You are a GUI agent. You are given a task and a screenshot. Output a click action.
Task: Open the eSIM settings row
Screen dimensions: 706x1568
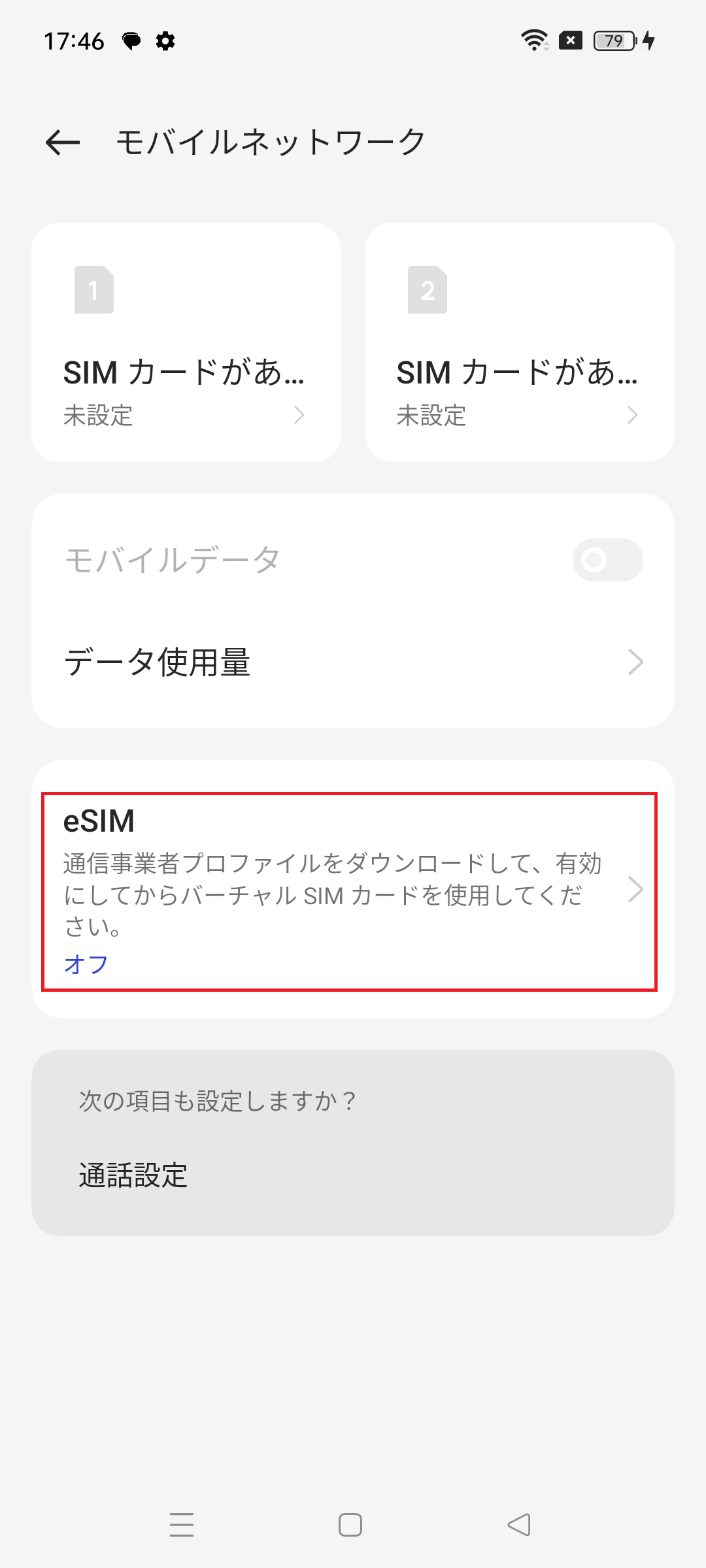(349, 891)
